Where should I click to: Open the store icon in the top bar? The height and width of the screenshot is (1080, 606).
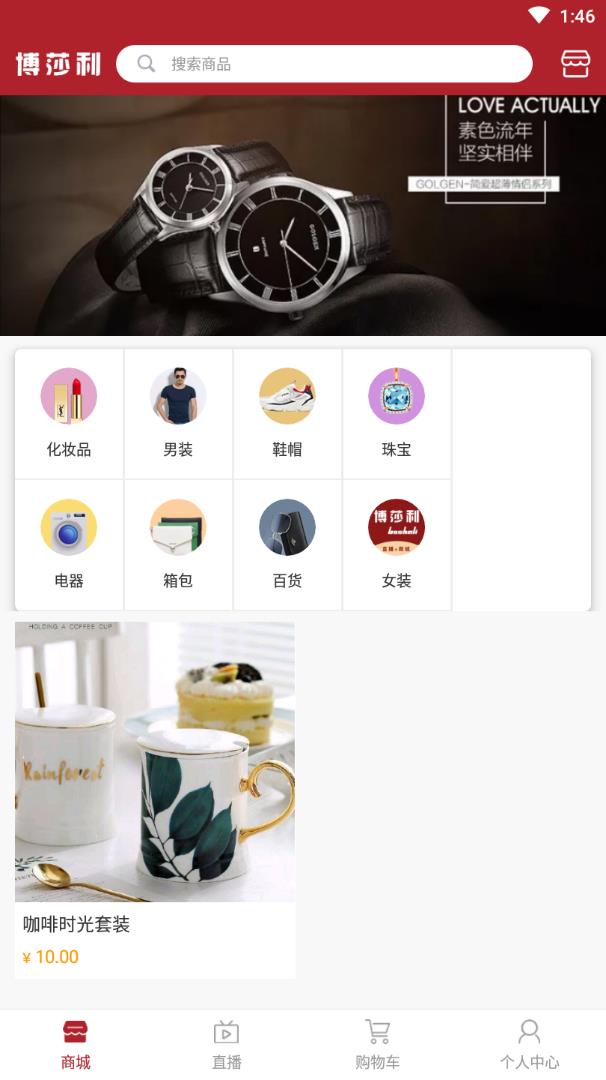click(x=575, y=64)
